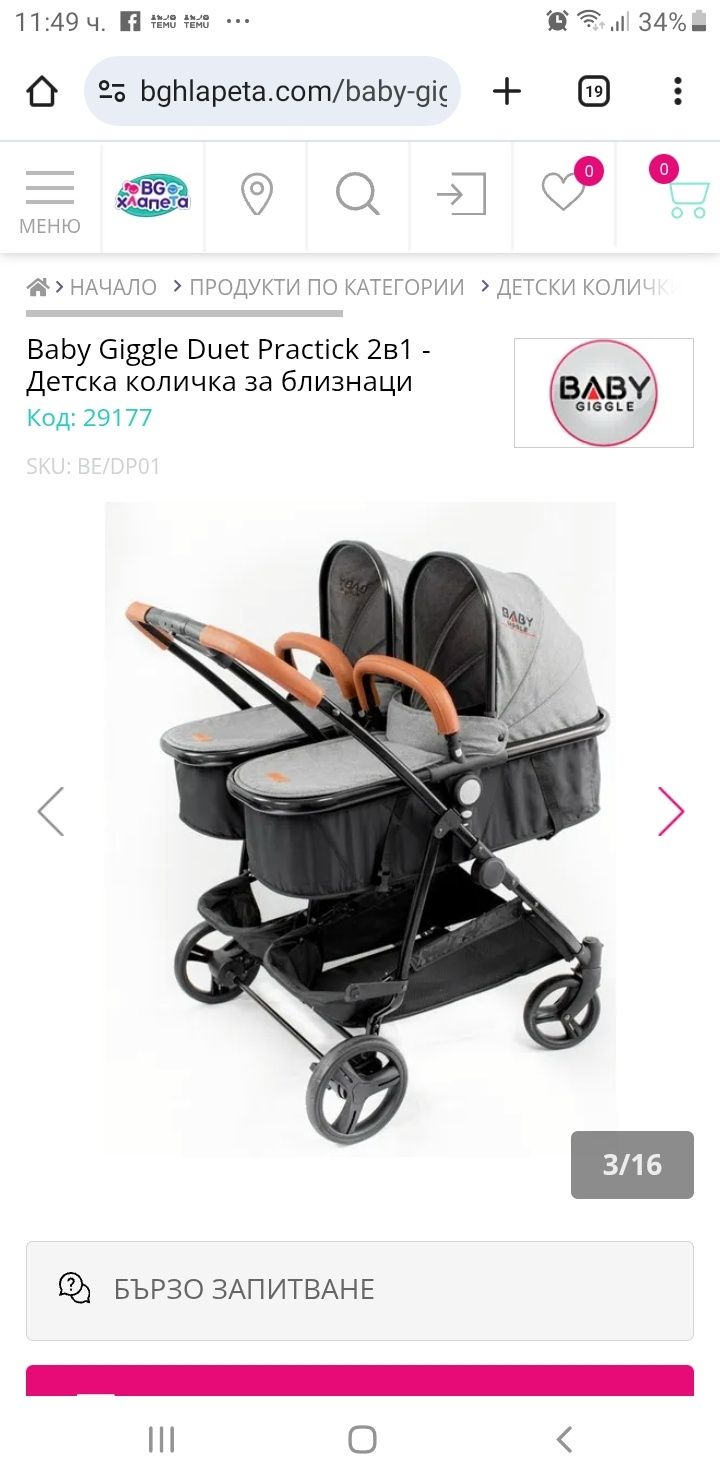This screenshot has height=1480, width=720.
Task: Open a new browser tab
Action: coord(507,92)
